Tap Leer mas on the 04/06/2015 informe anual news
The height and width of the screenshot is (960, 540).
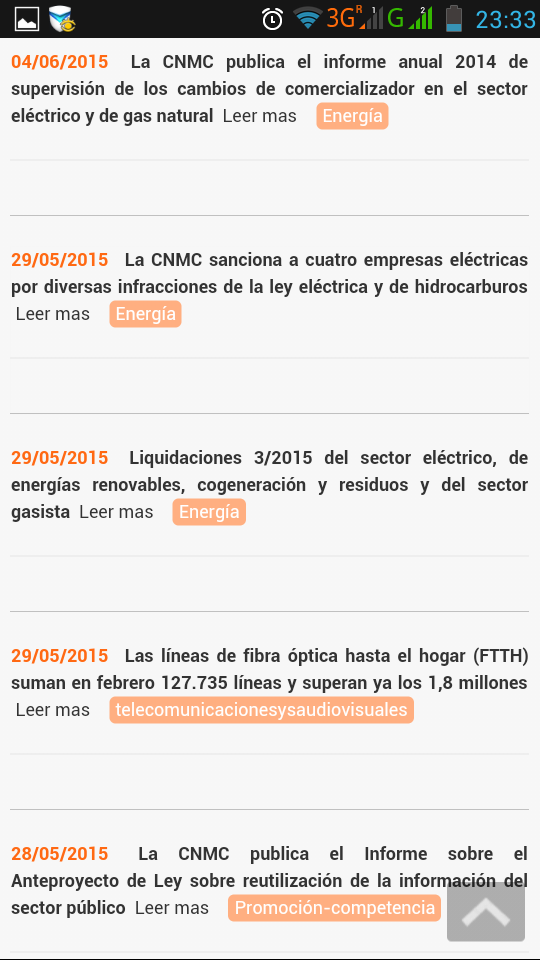[x=260, y=116]
